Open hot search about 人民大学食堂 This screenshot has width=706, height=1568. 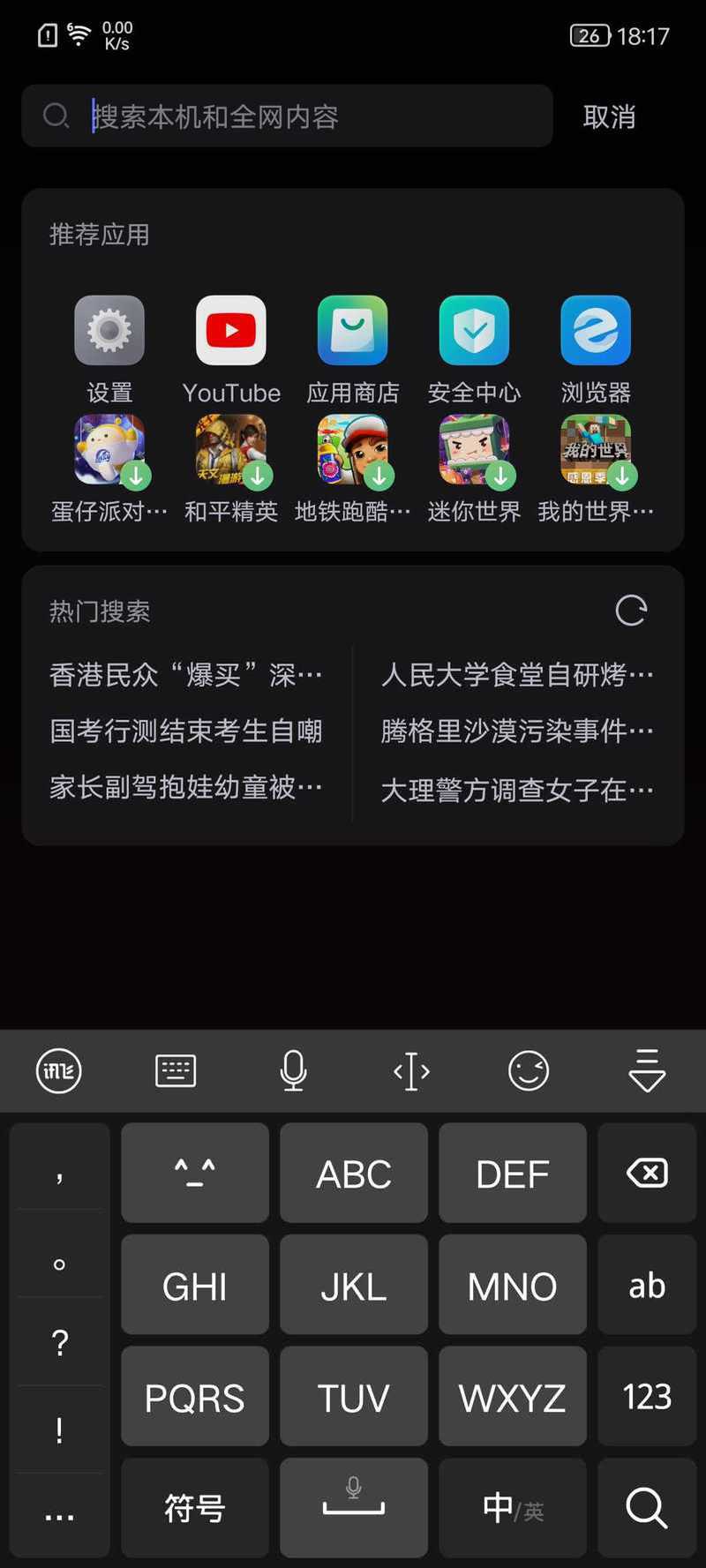tap(517, 676)
